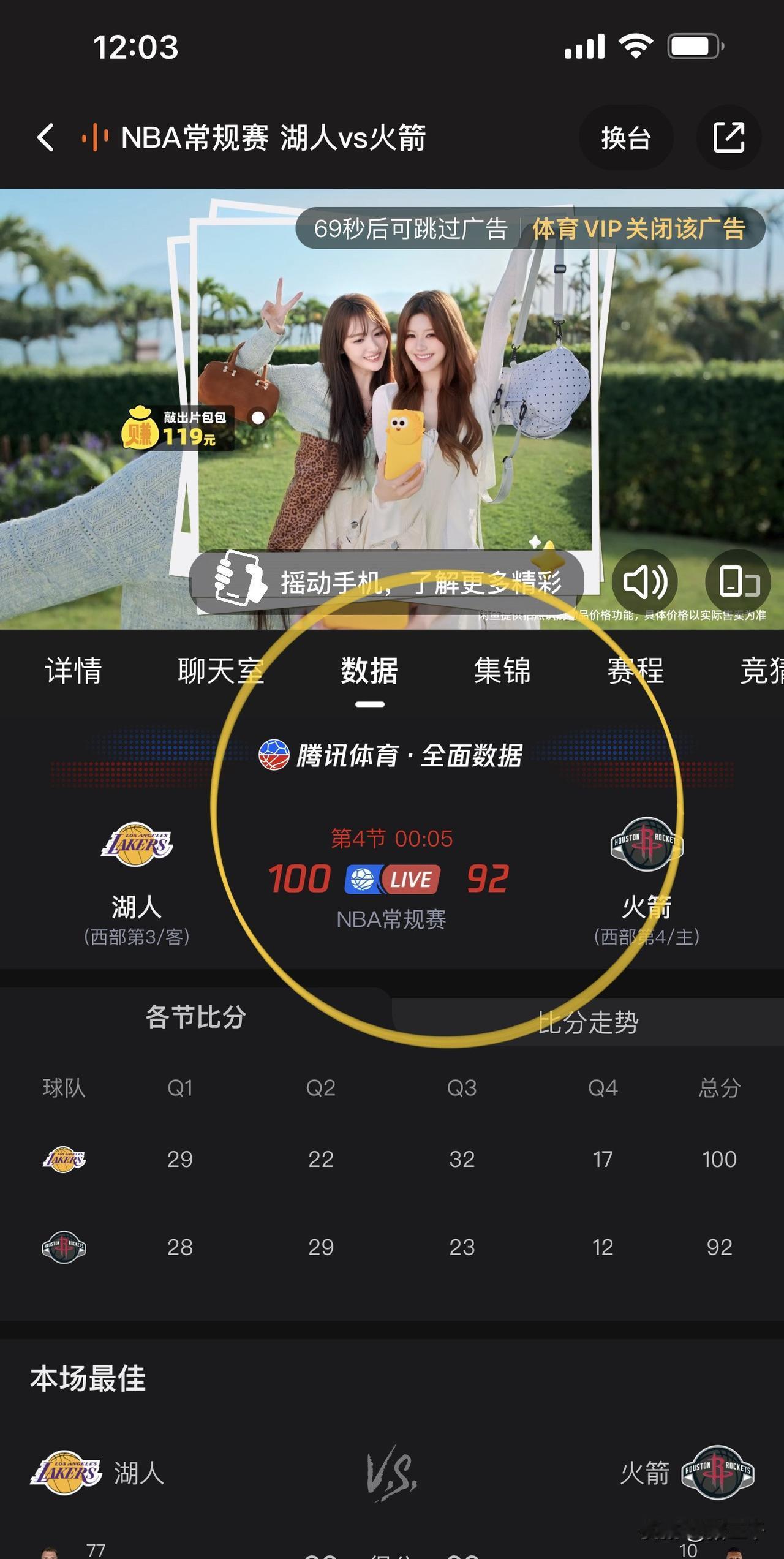Image resolution: width=784 pixels, height=1559 pixels.
Task: Open sharing options via the share icon
Action: [728, 138]
